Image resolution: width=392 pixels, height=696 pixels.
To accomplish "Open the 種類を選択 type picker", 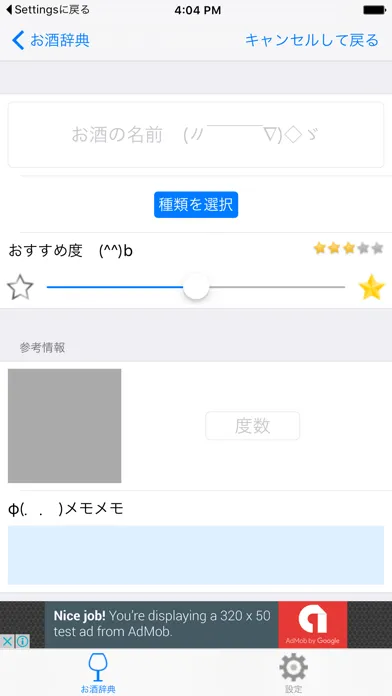I will tap(196, 205).
